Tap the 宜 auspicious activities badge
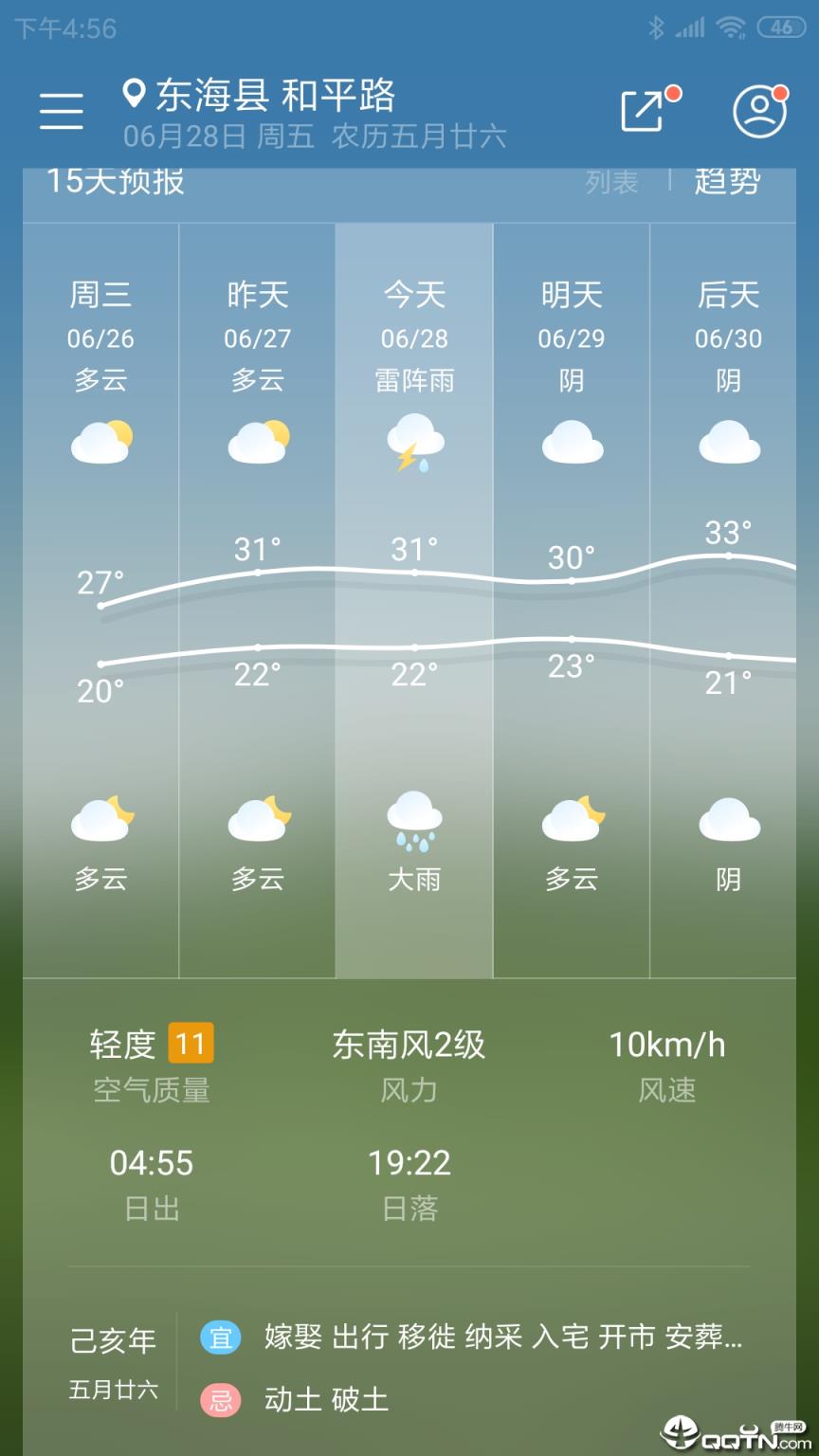 pyautogui.click(x=221, y=1338)
